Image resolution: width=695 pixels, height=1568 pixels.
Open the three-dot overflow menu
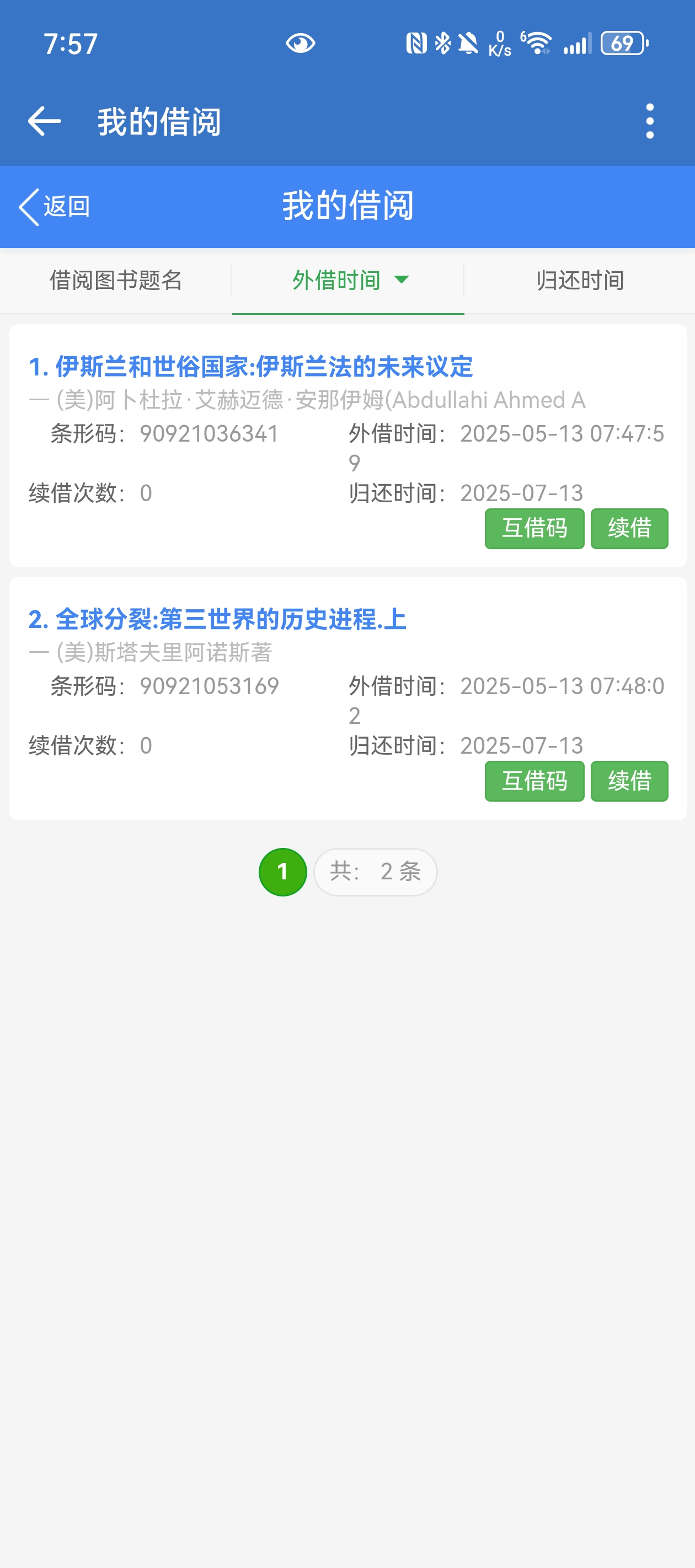(649, 121)
